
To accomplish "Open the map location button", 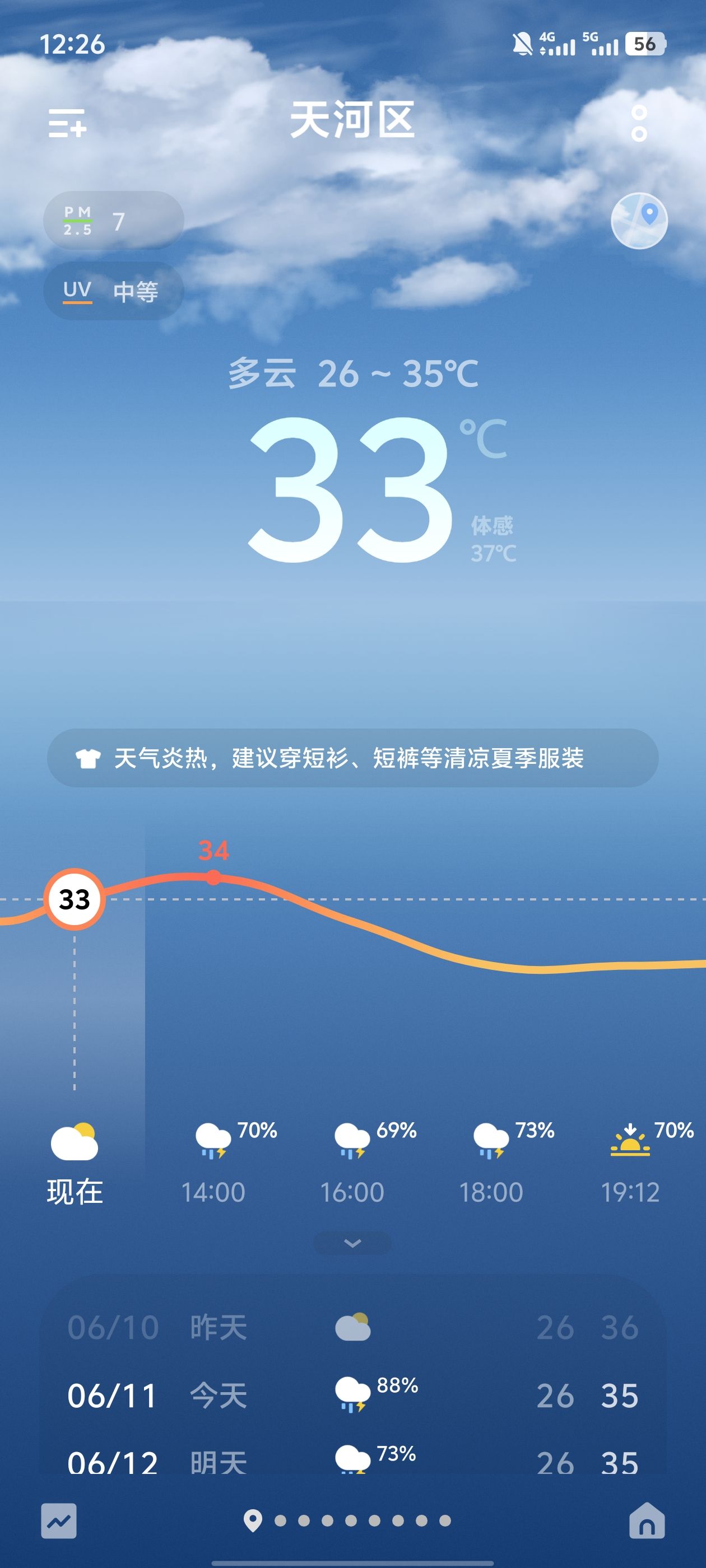I will coord(639,220).
